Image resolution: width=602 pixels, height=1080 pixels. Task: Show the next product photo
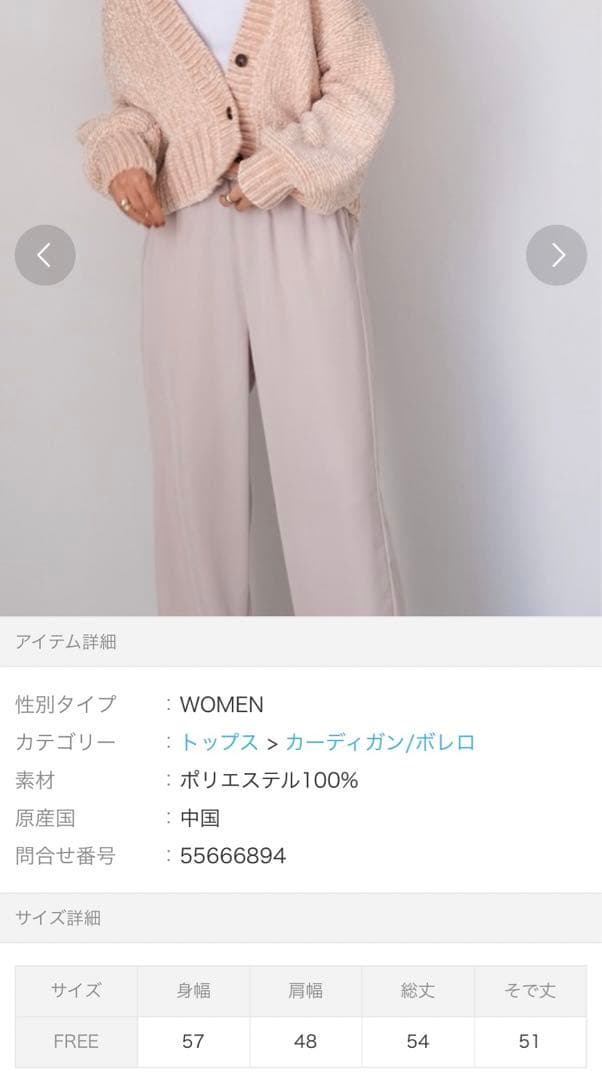click(556, 255)
